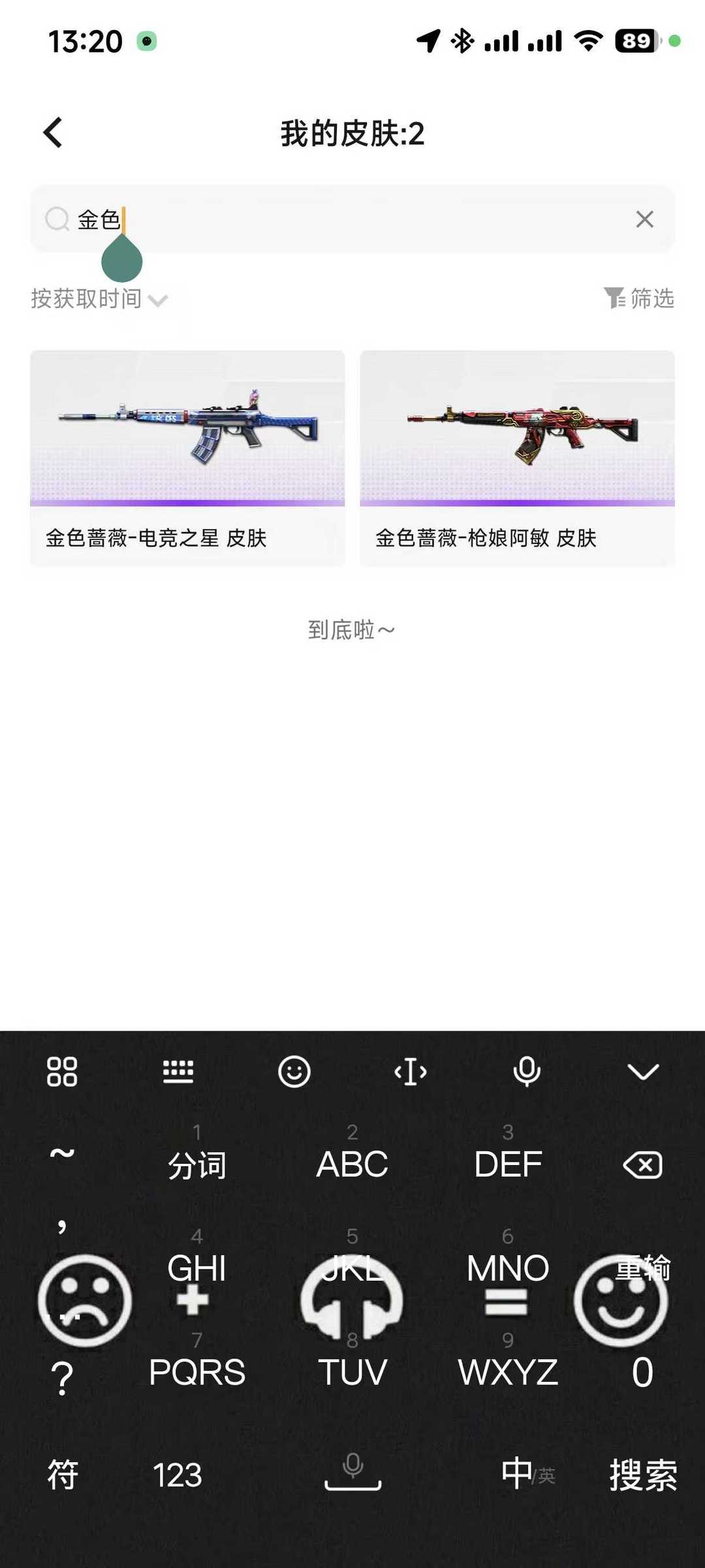Screen dimensions: 705x1568
Task: Hit the 搜索 key on keyboard
Action: [643, 1475]
